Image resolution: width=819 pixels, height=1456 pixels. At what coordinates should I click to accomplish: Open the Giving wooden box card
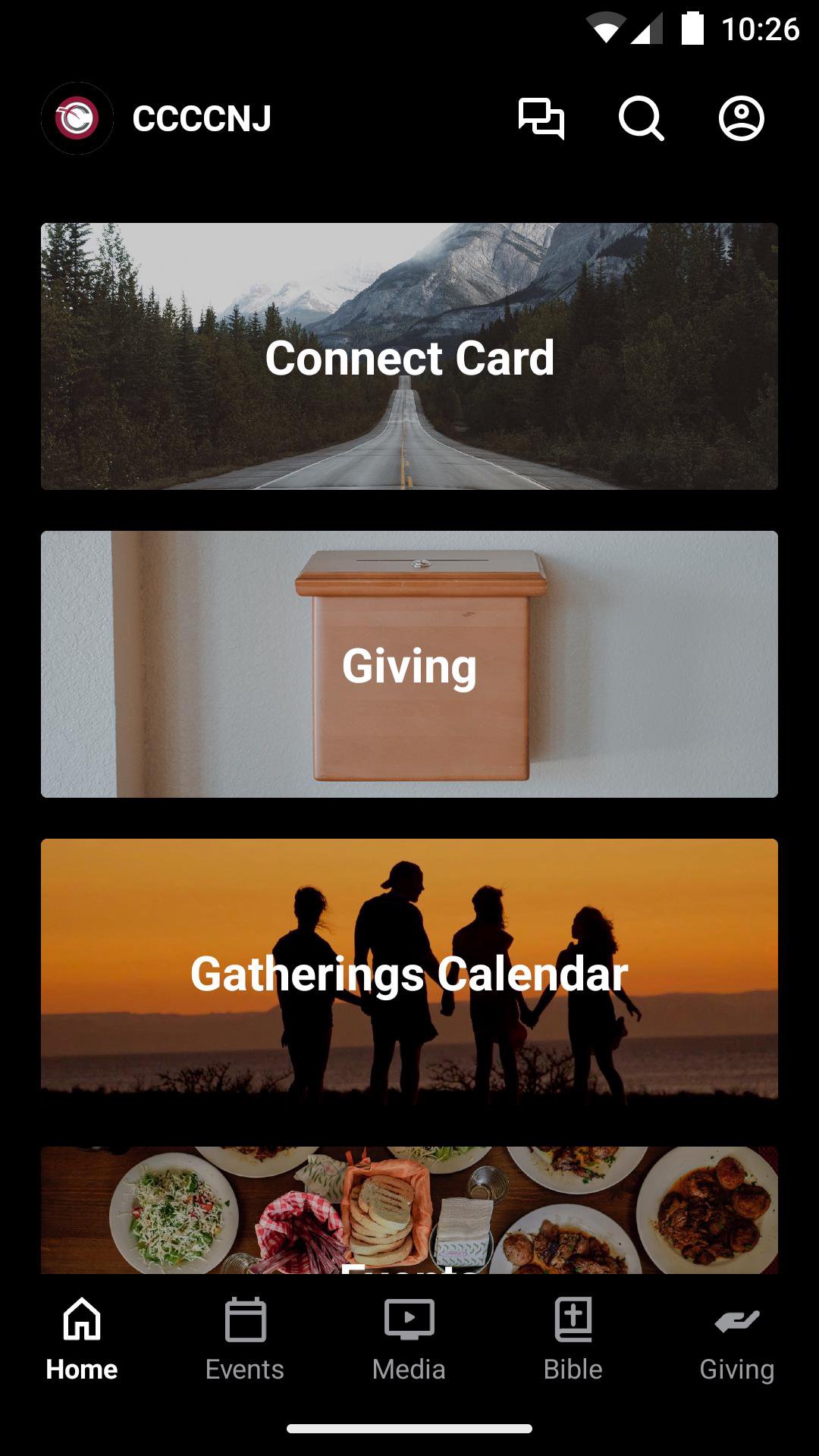(x=409, y=664)
